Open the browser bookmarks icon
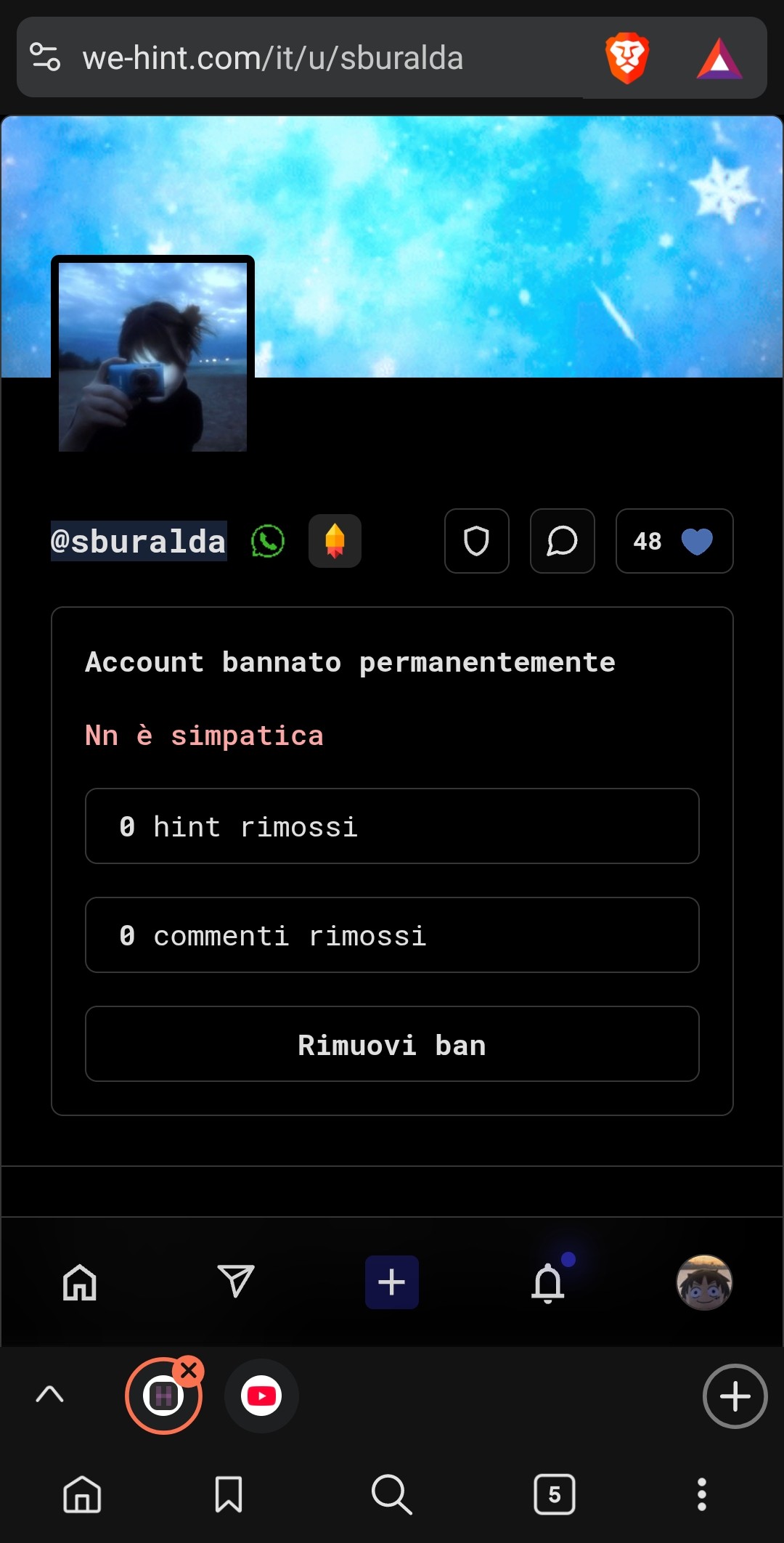 (229, 1494)
